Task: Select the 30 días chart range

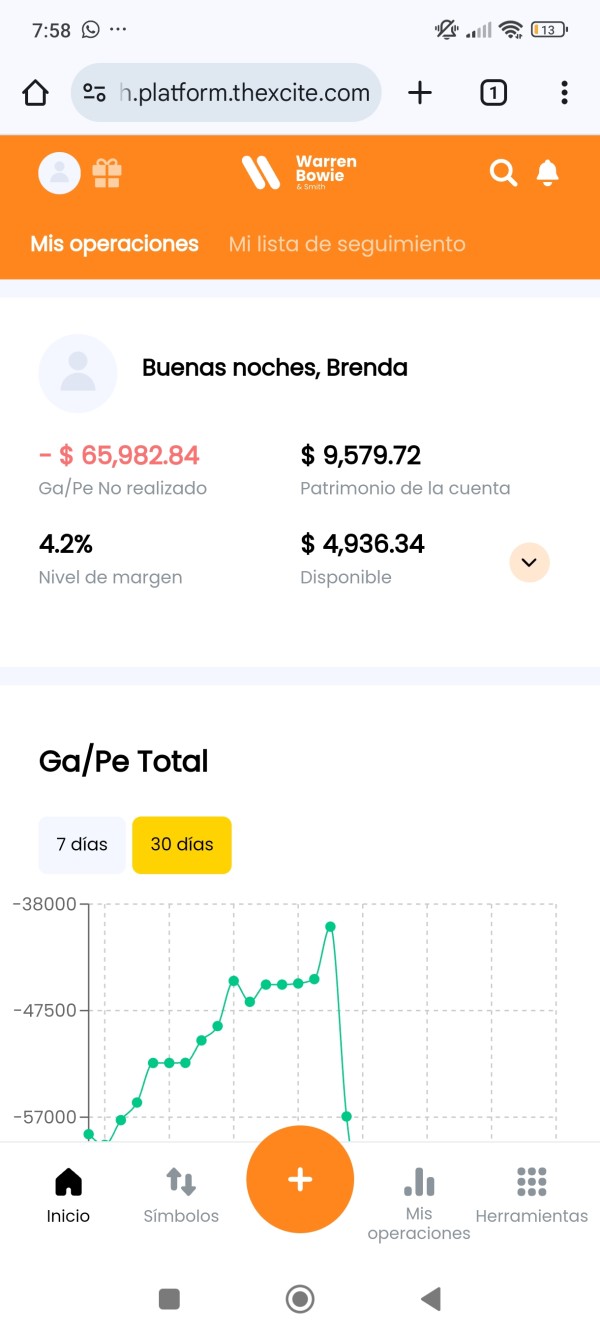Action: click(182, 845)
